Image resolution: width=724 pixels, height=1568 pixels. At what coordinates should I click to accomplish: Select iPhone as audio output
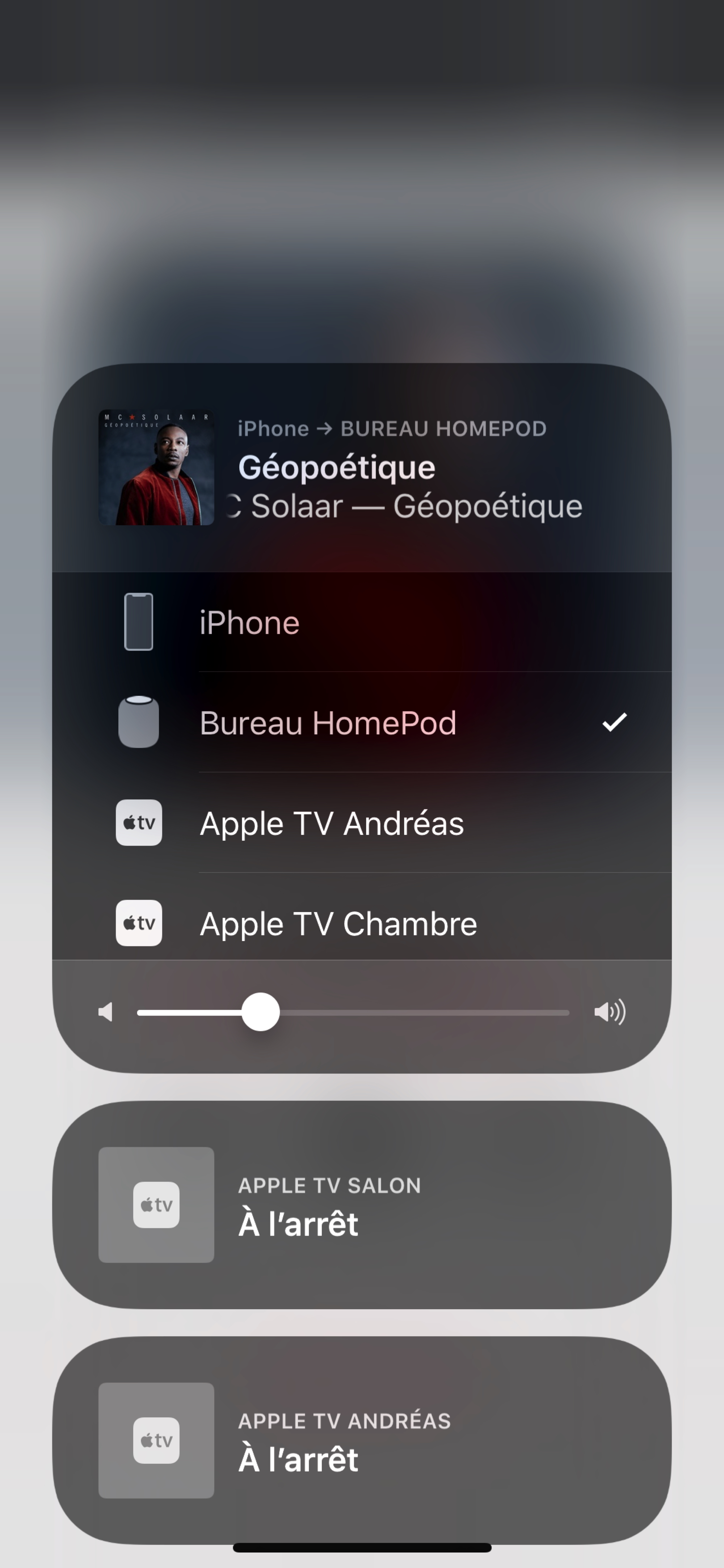(362, 622)
